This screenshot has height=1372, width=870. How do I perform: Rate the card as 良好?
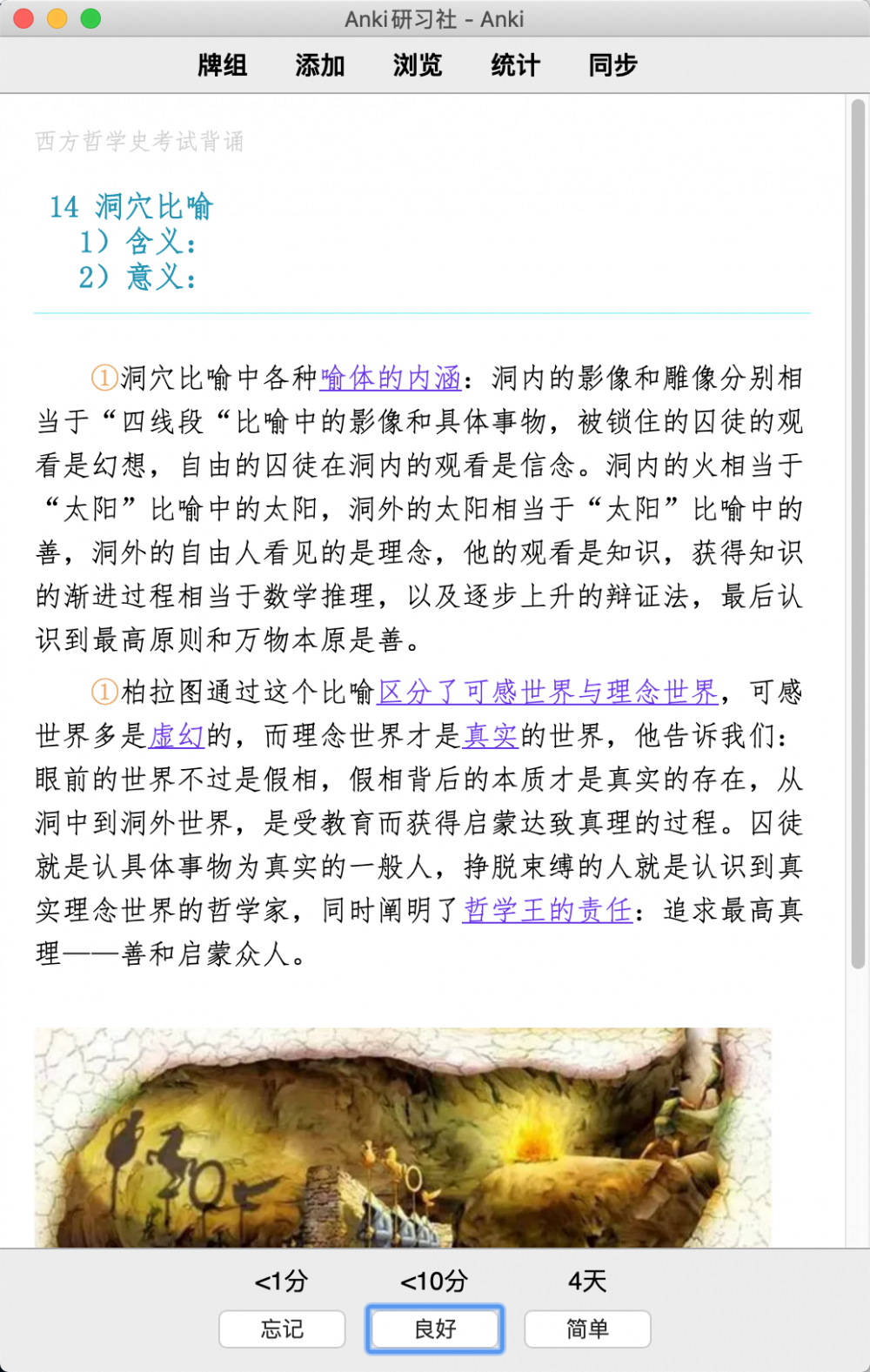(434, 1328)
